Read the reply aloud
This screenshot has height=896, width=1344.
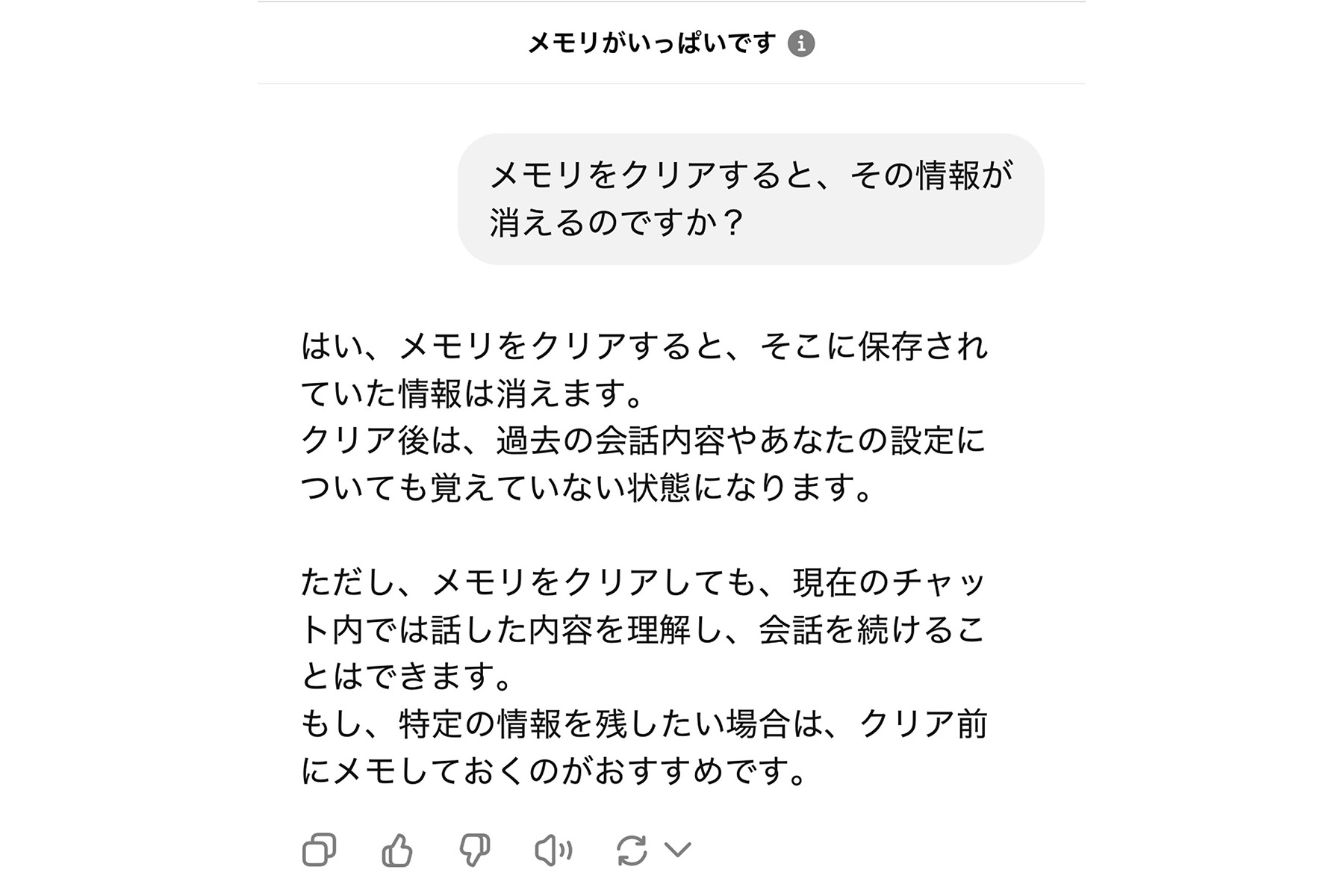553,850
